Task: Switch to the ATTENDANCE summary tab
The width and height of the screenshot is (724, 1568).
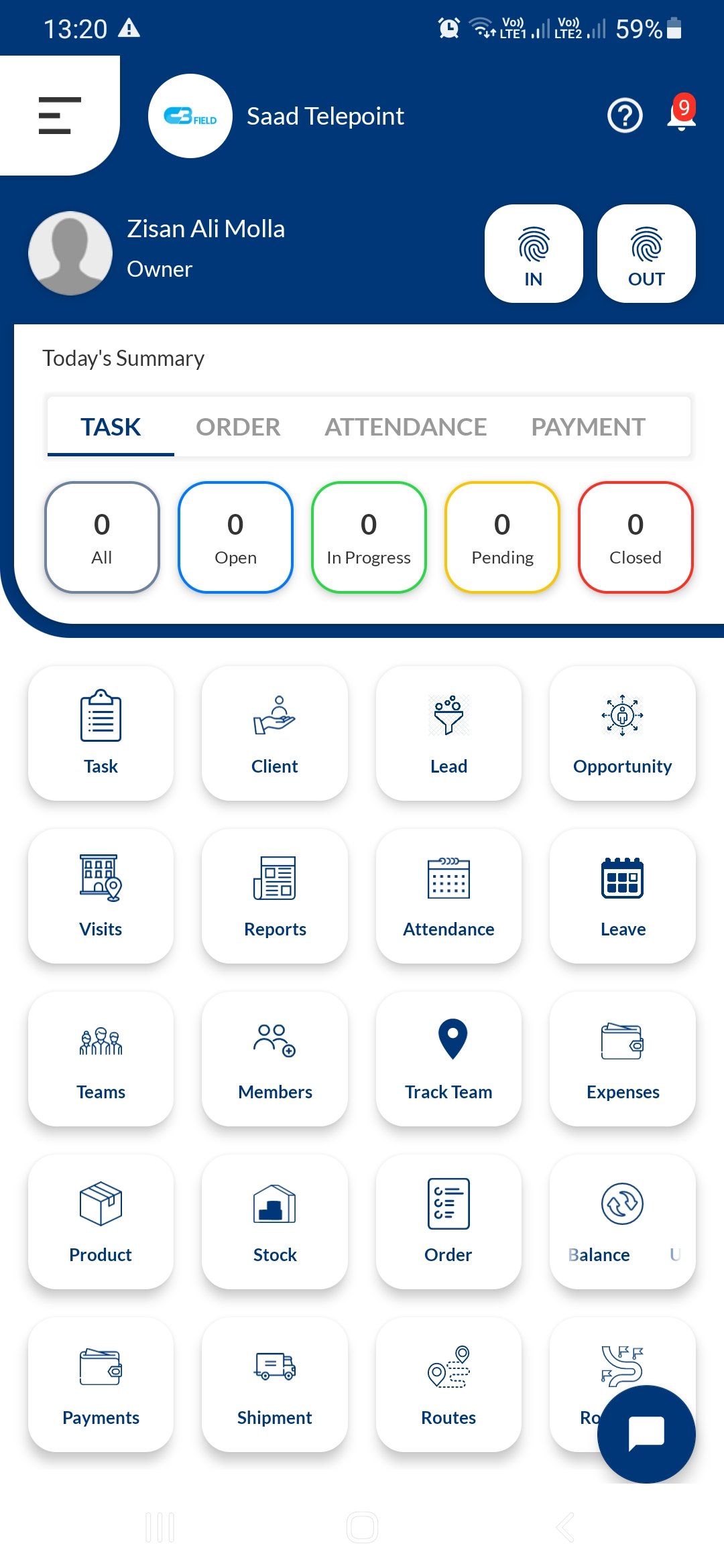Action: [x=406, y=427]
